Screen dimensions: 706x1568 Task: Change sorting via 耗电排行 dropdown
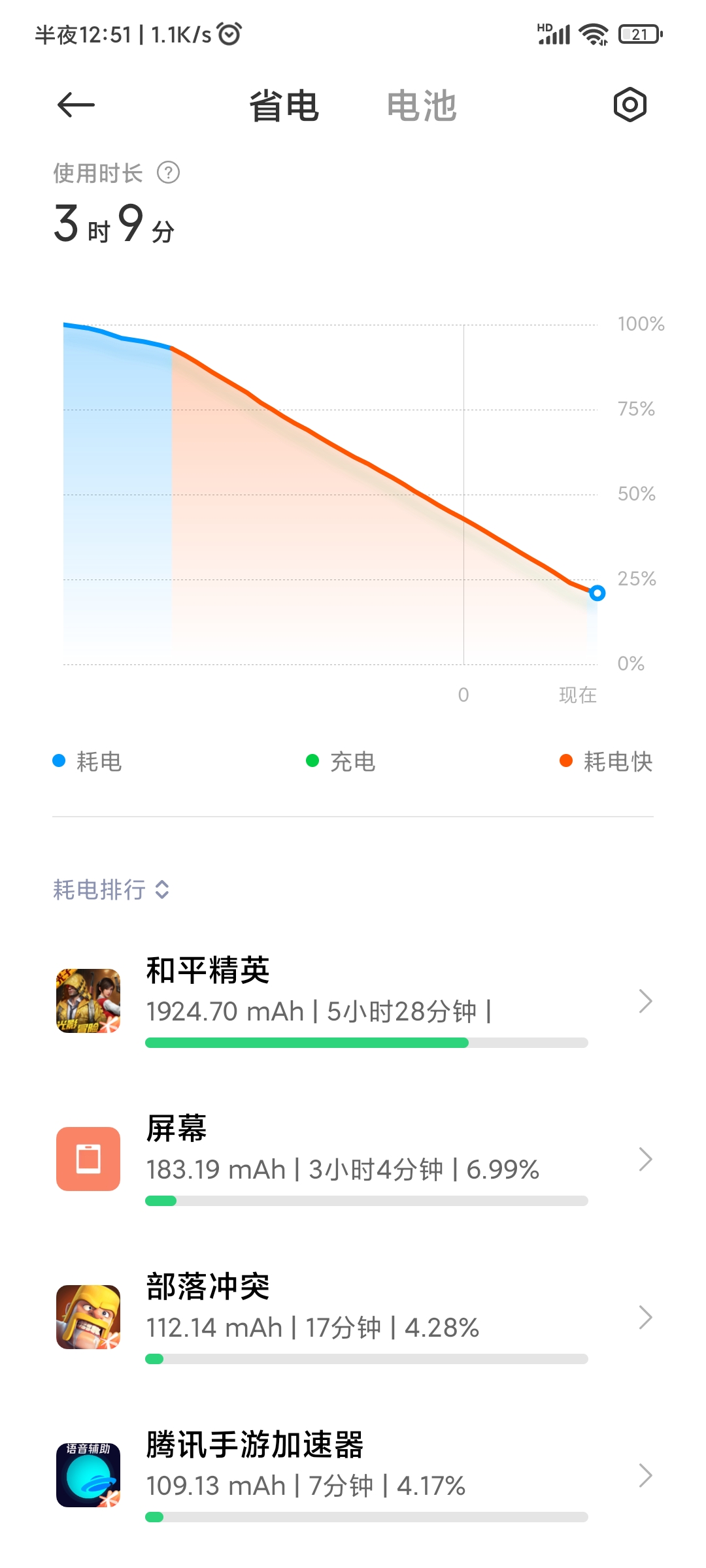(x=111, y=889)
